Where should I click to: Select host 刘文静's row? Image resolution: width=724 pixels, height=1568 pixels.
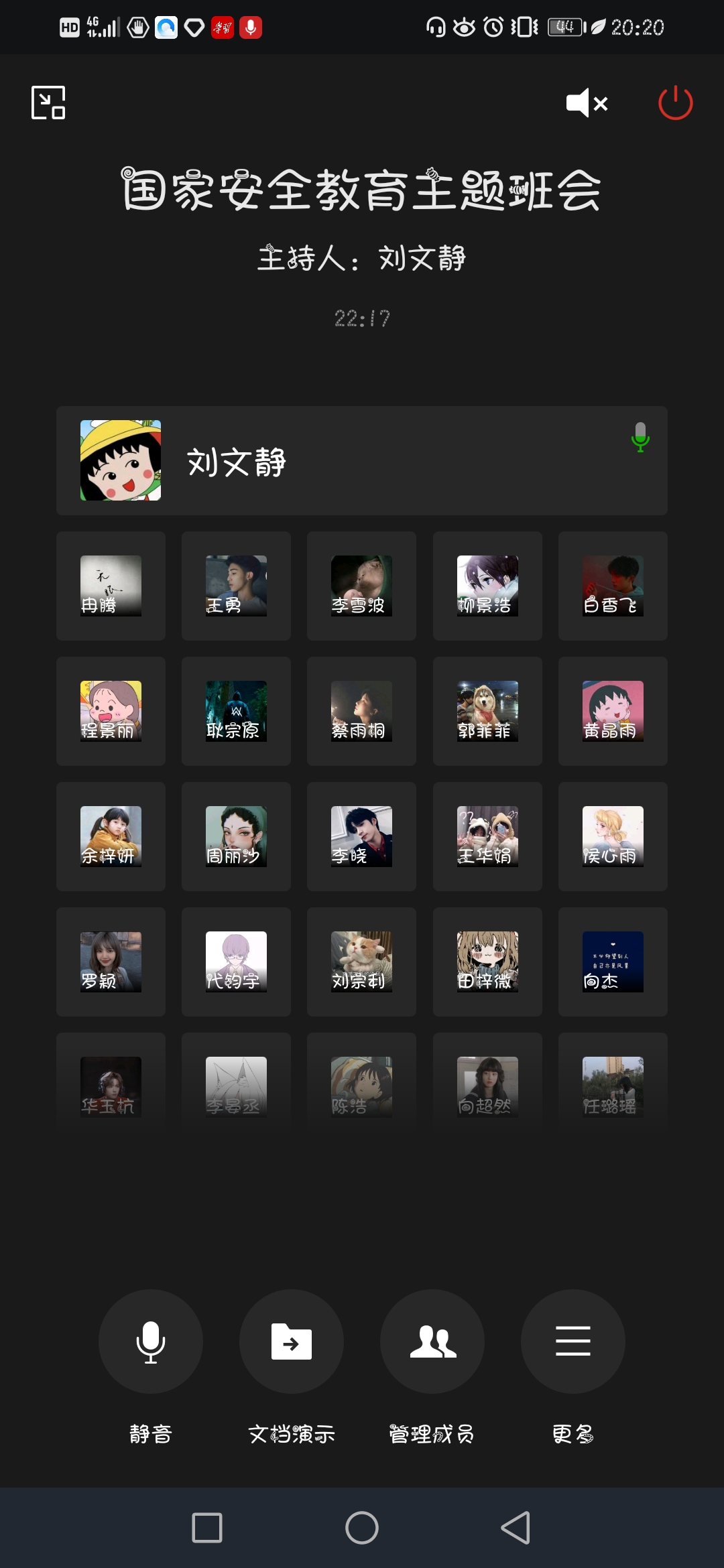coord(362,461)
